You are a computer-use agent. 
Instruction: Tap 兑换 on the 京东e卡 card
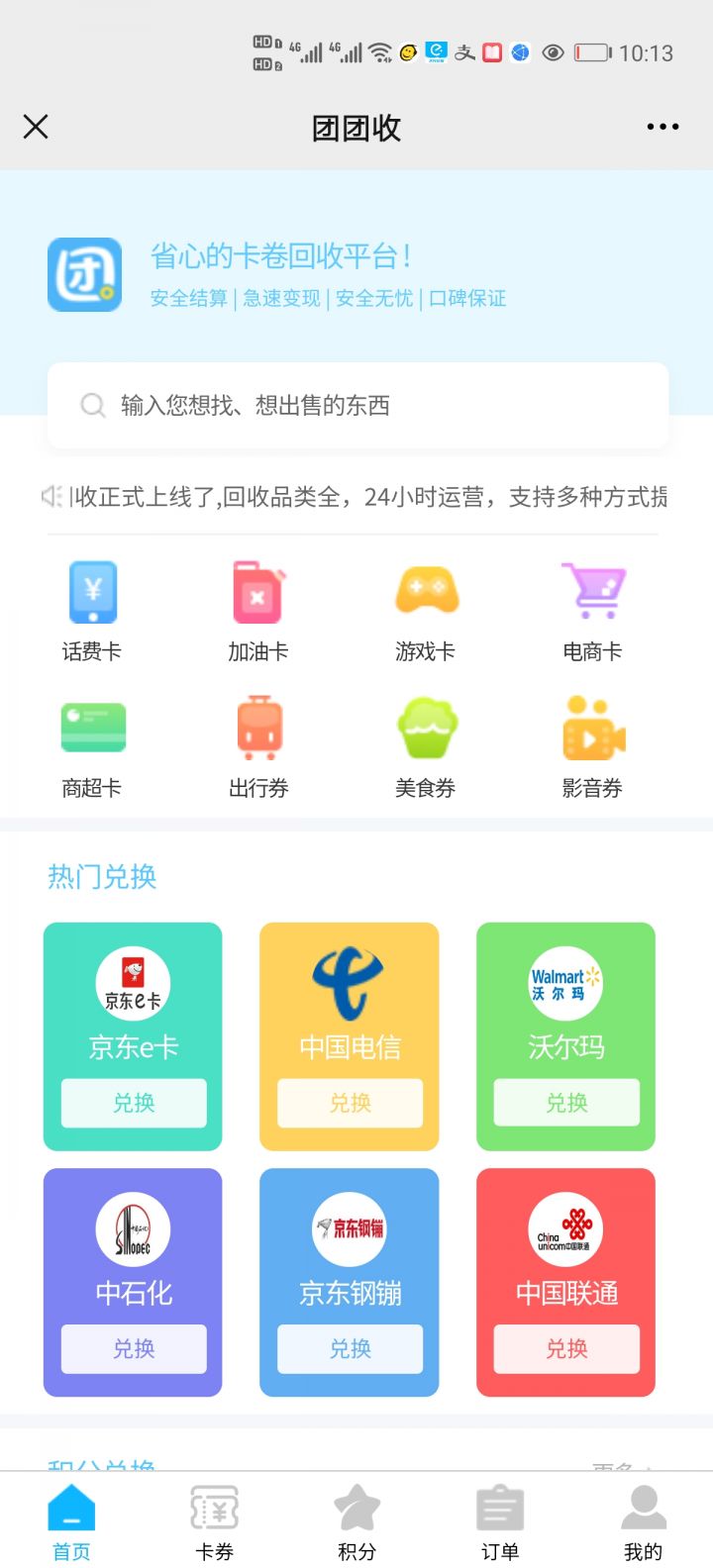(x=134, y=1103)
